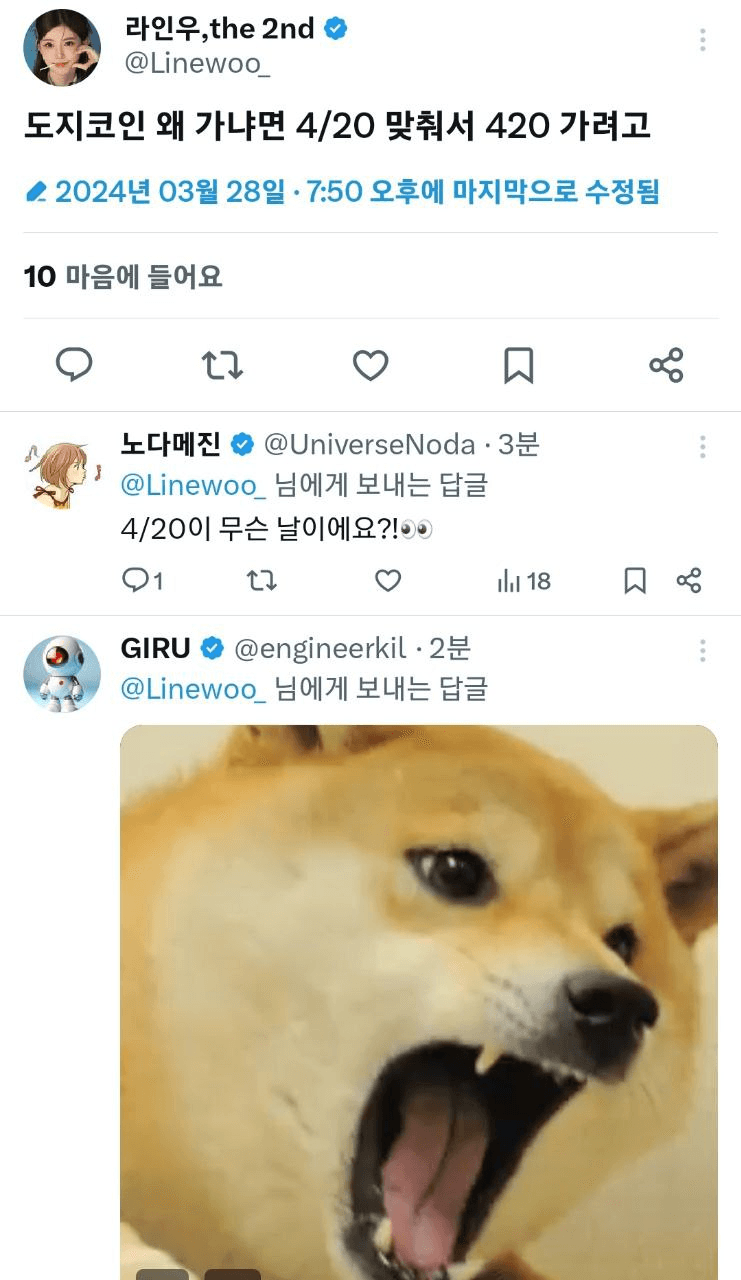The height and width of the screenshot is (1280, 741).
Task: Open GIRU's profile avatar
Action: [62, 673]
